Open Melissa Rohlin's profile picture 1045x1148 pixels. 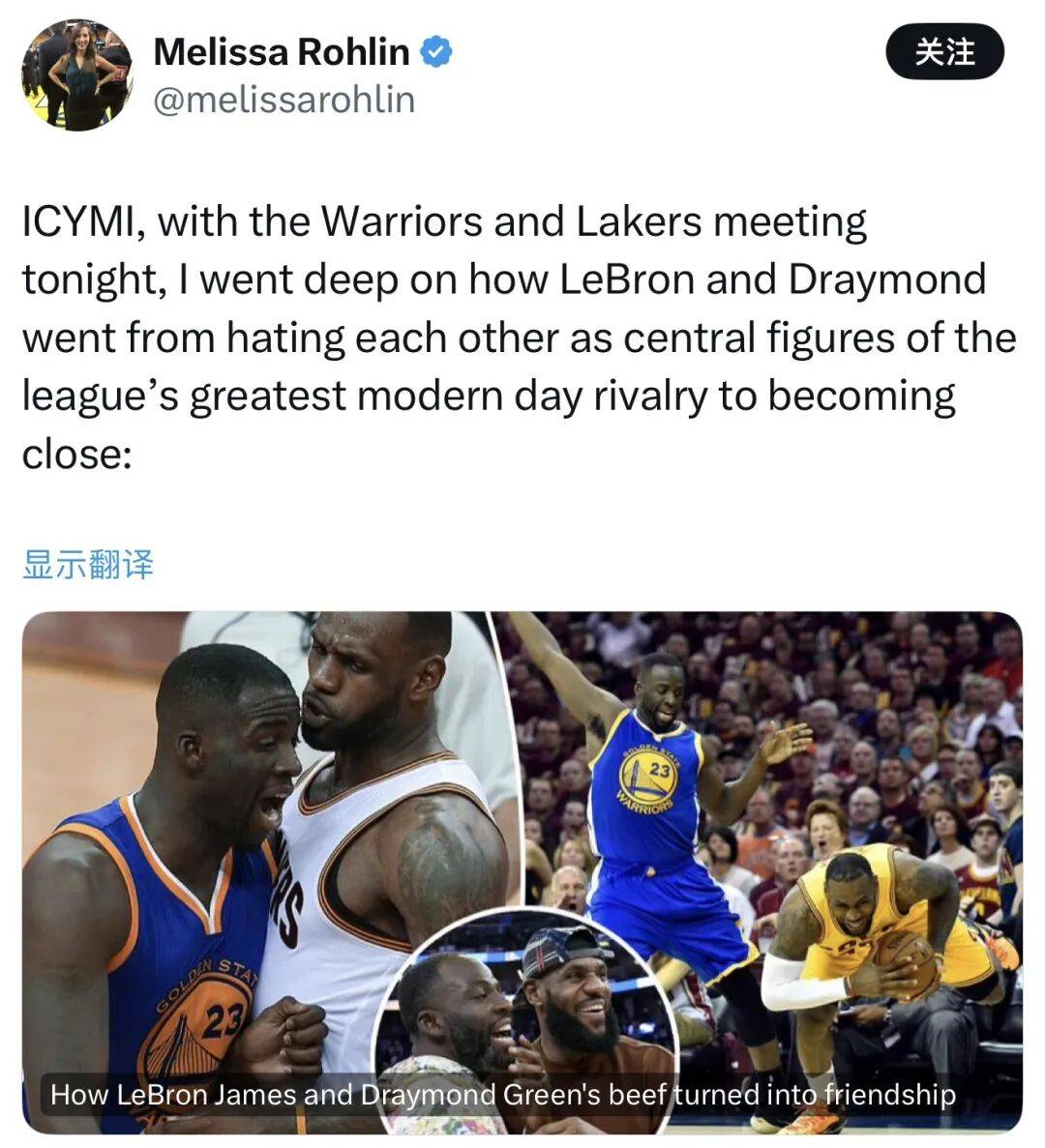77,76
